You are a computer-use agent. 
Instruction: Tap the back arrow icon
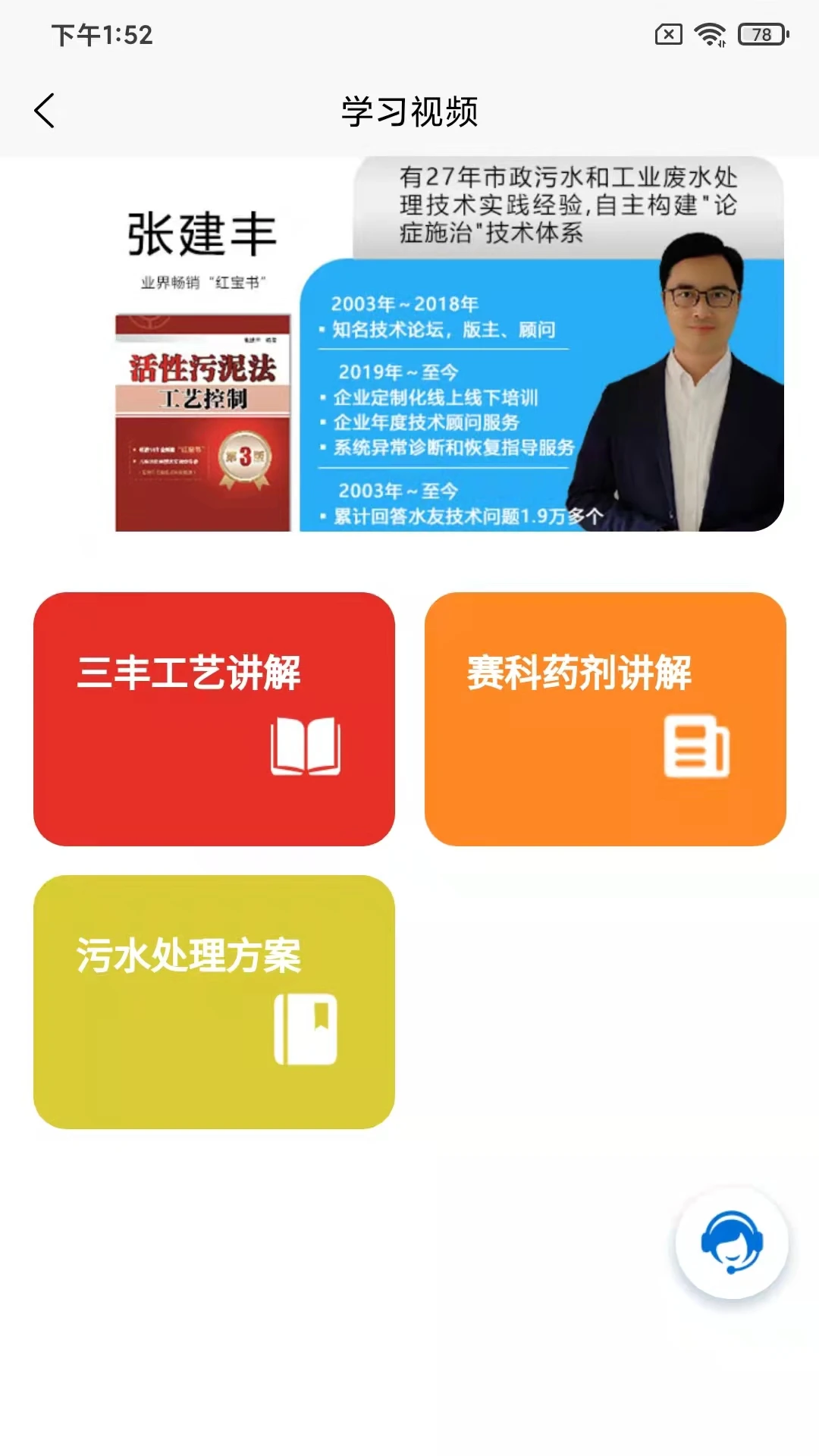point(45,109)
